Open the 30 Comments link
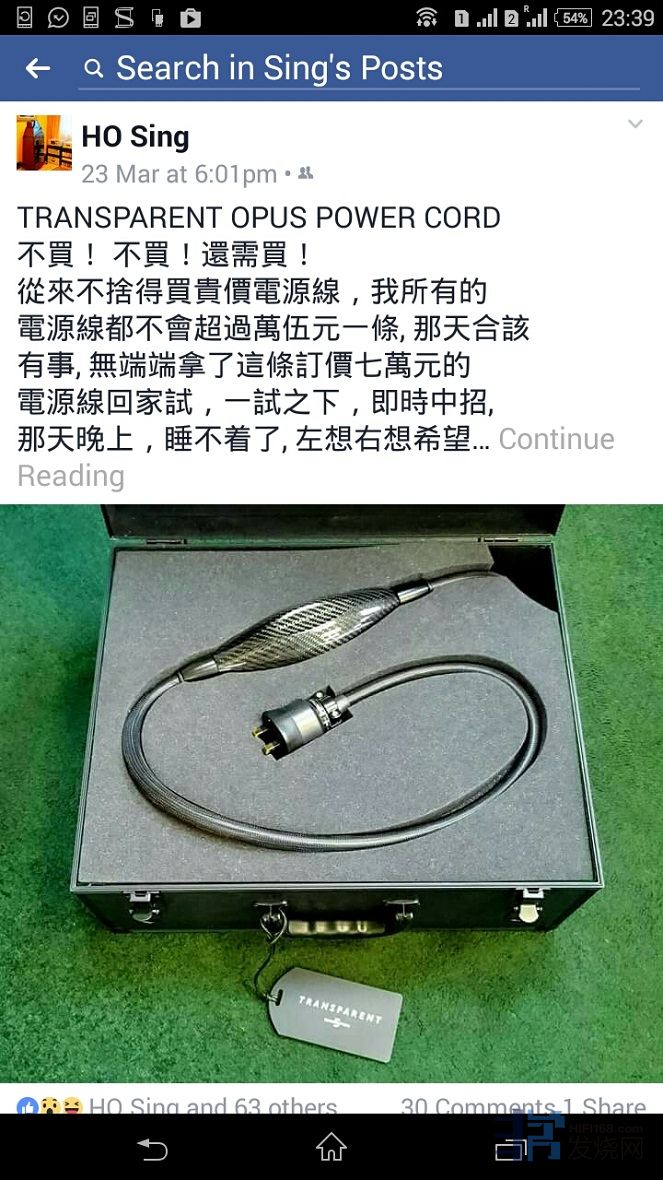The width and height of the screenshot is (663, 1180). [x=476, y=1105]
